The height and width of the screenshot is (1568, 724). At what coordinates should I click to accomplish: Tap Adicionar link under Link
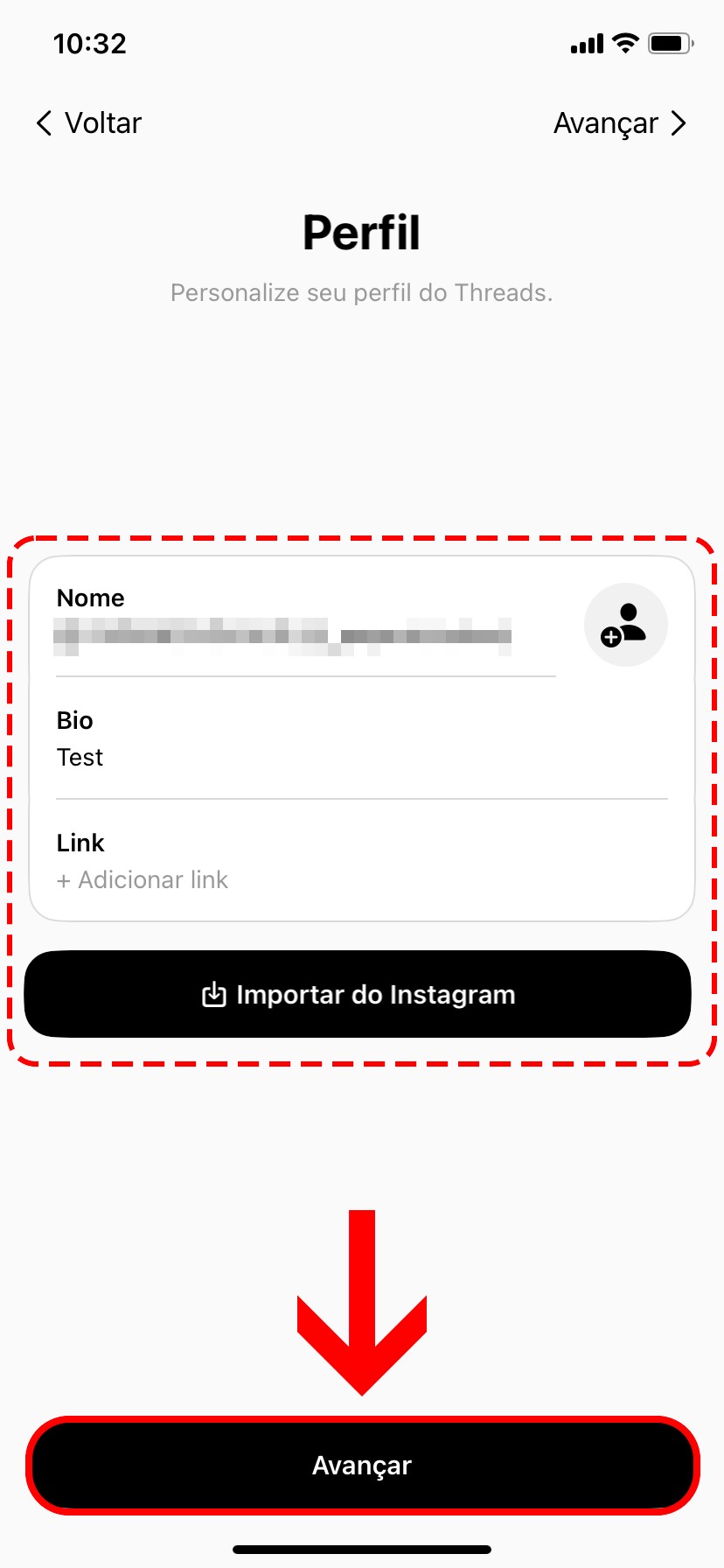click(x=143, y=879)
